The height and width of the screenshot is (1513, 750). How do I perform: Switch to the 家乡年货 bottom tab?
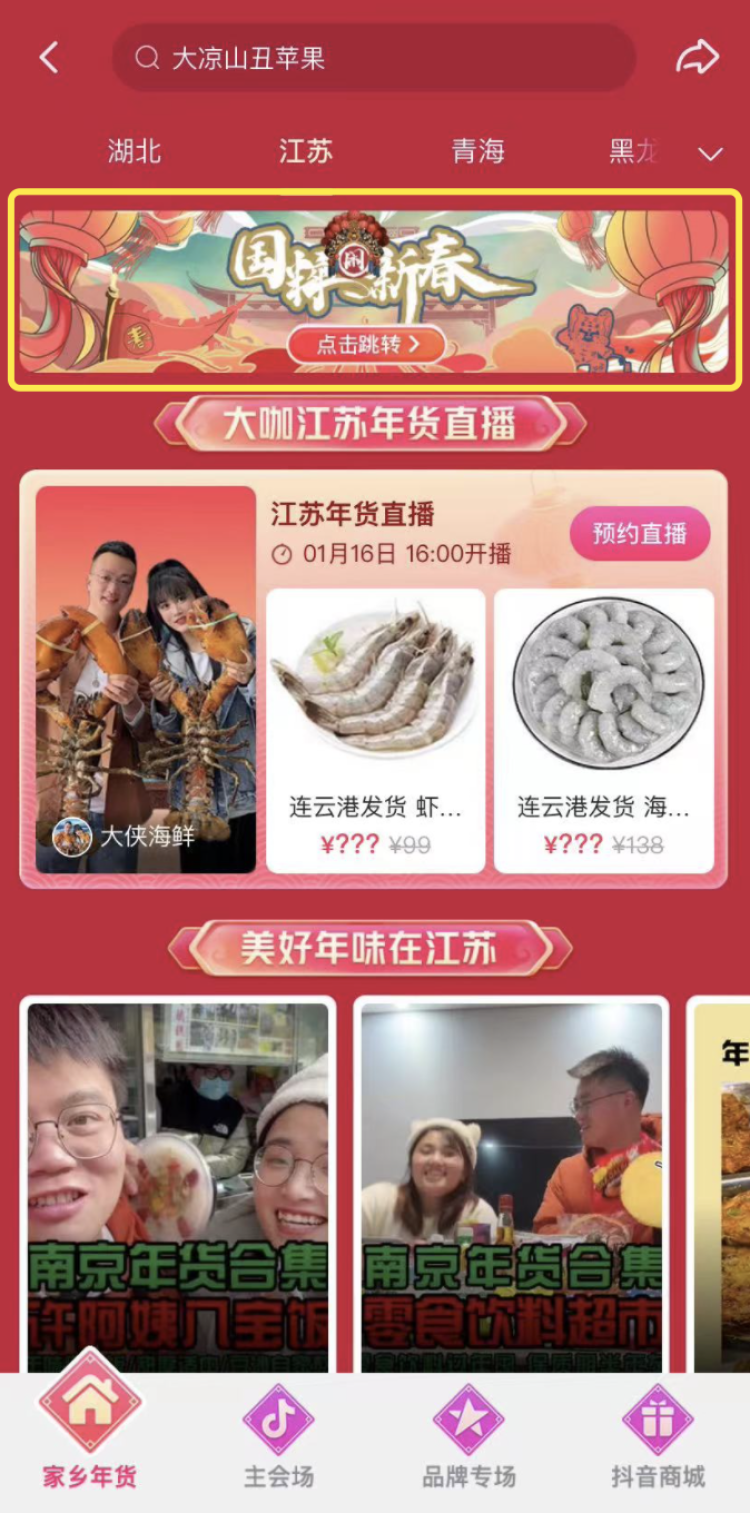tap(90, 1428)
